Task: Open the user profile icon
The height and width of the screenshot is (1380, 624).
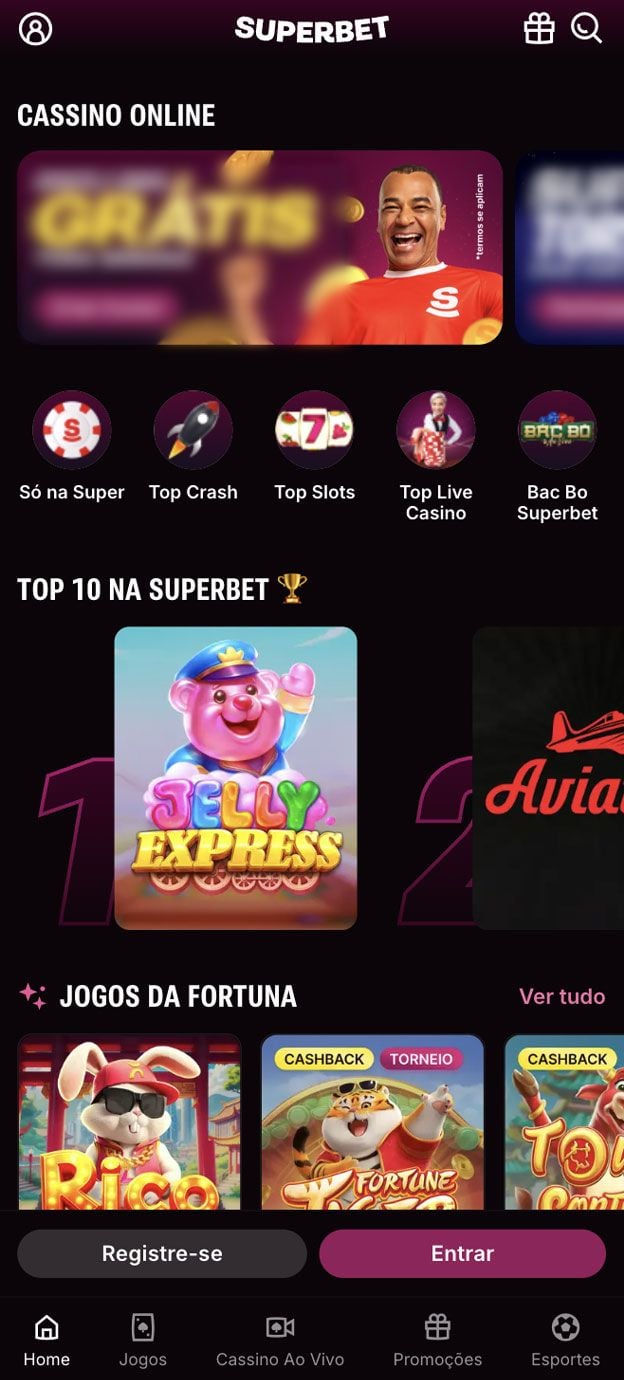Action: click(35, 29)
